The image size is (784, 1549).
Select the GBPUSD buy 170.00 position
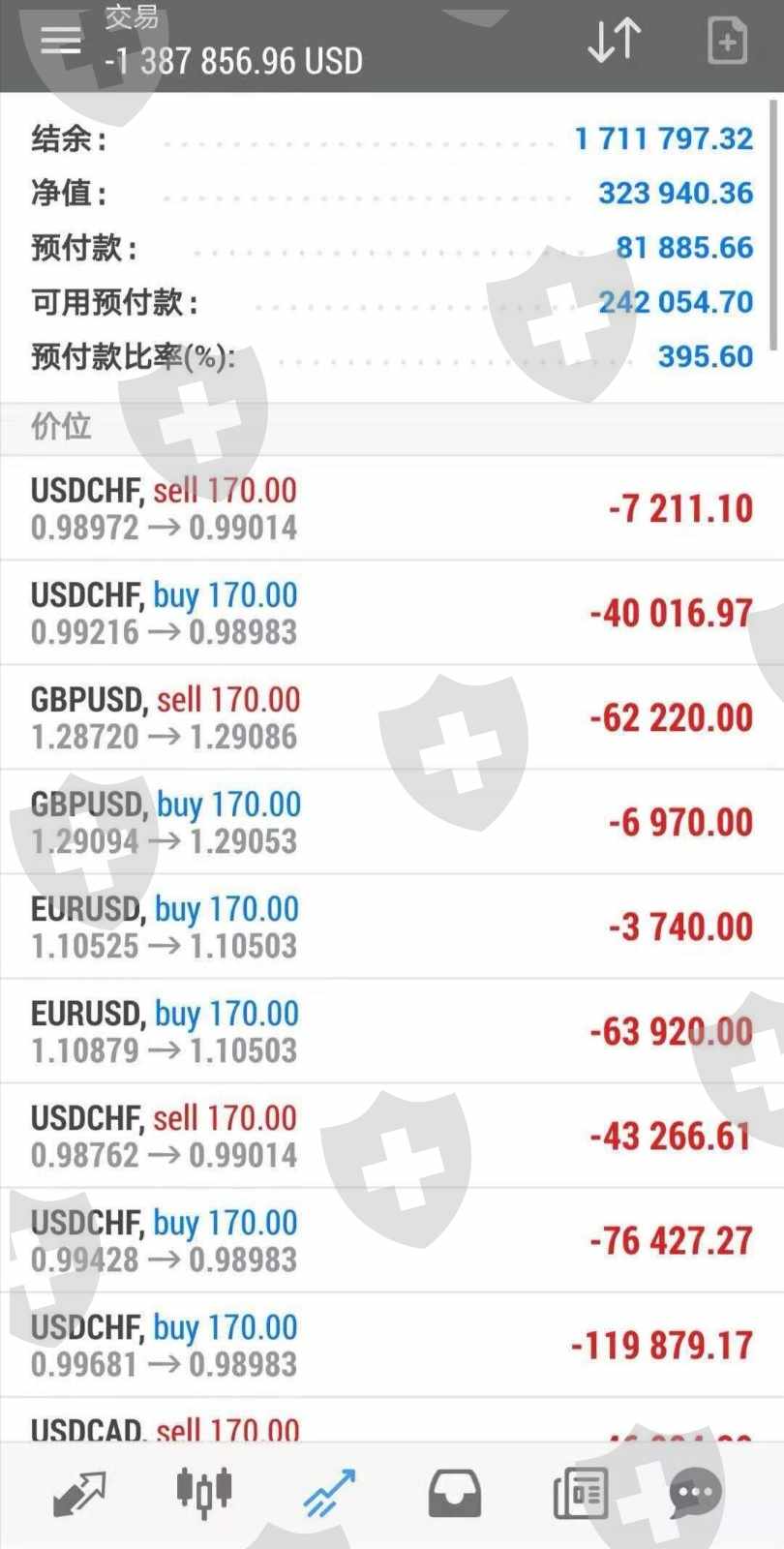coord(392,822)
